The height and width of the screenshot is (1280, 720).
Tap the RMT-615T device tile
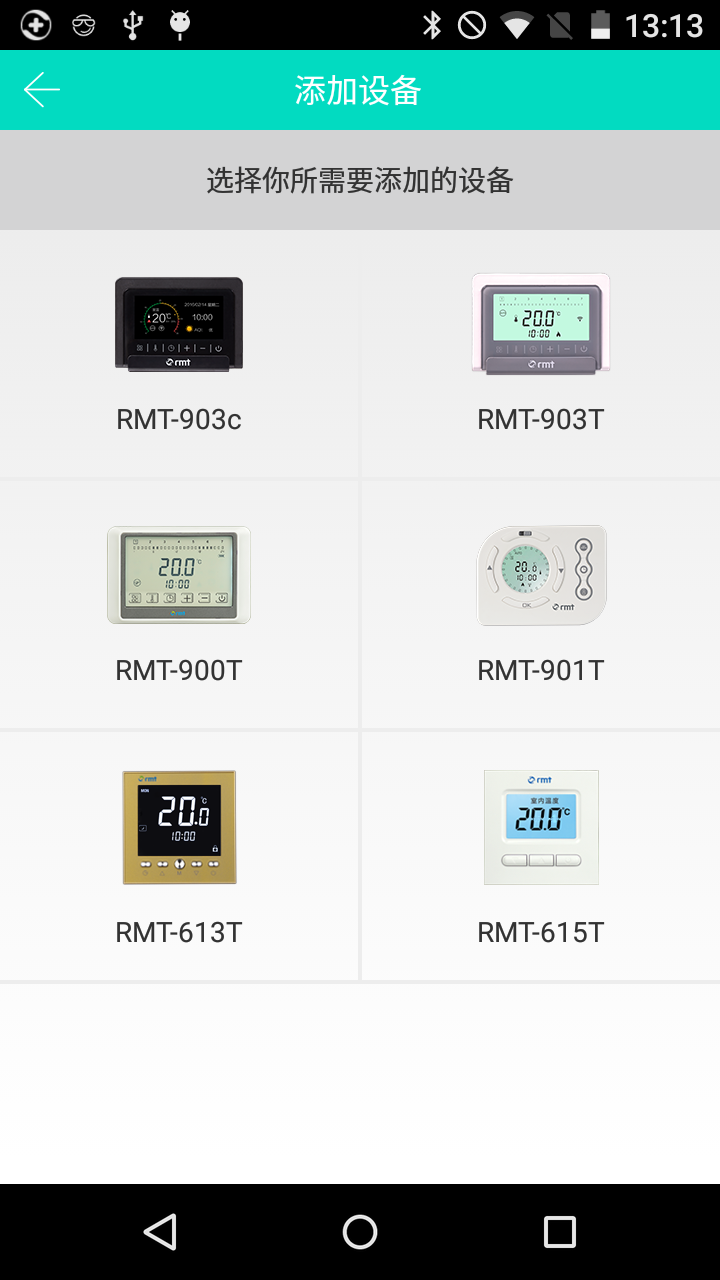click(x=540, y=857)
